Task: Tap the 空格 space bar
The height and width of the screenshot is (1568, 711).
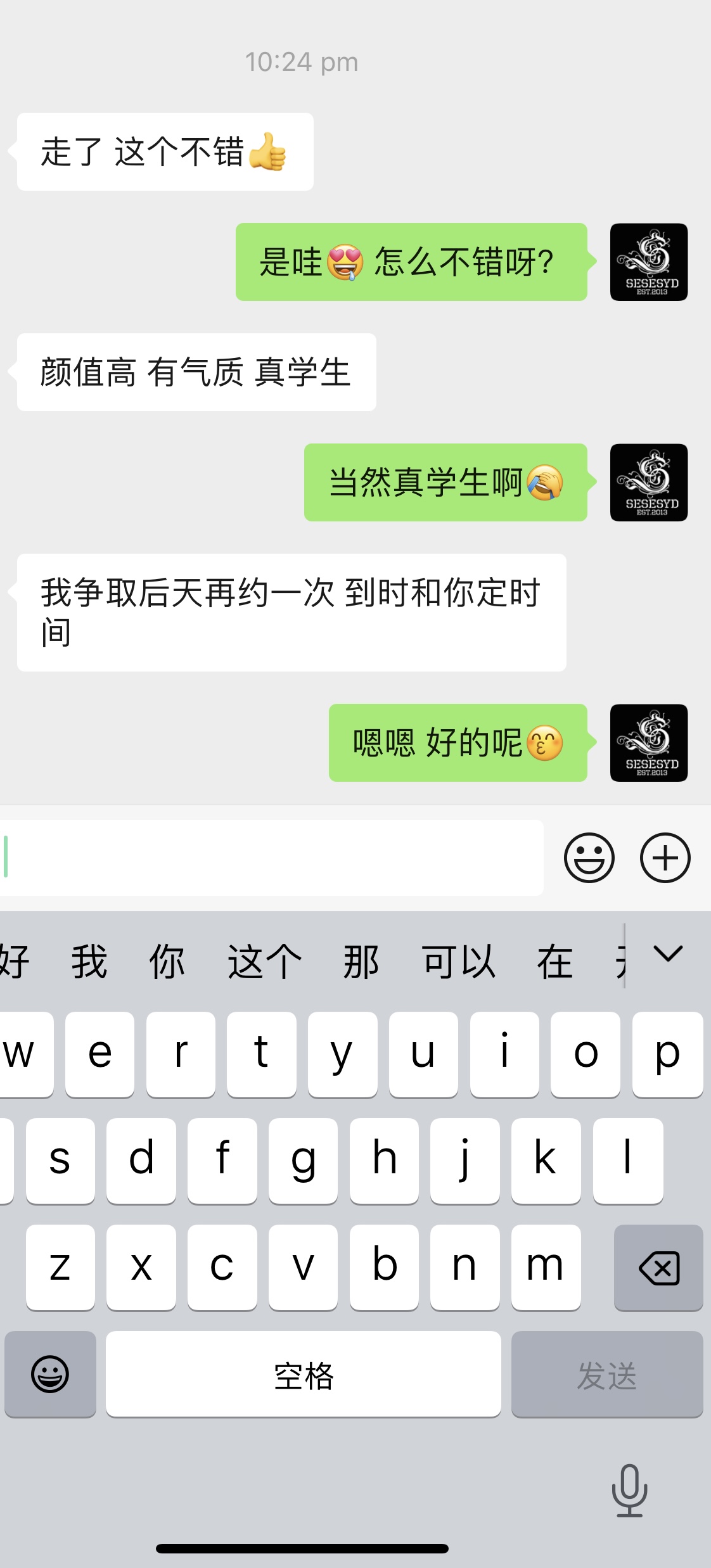Action: tap(303, 1374)
